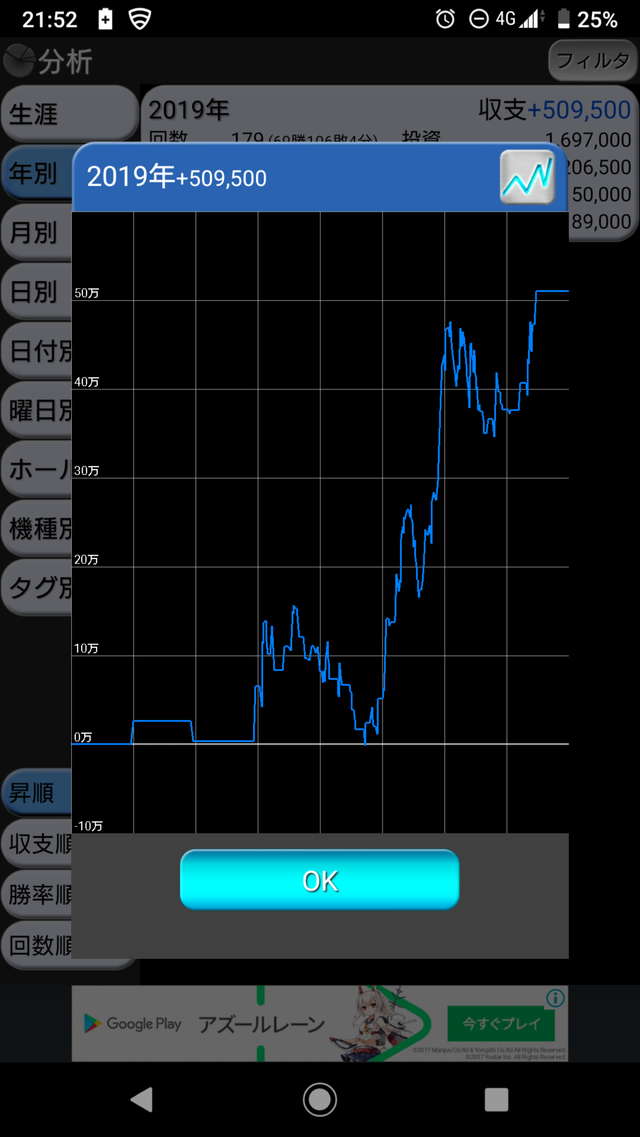Select 昇順 ascending sort order
The width and height of the screenshot is (640, 1137).
[36, 793]
